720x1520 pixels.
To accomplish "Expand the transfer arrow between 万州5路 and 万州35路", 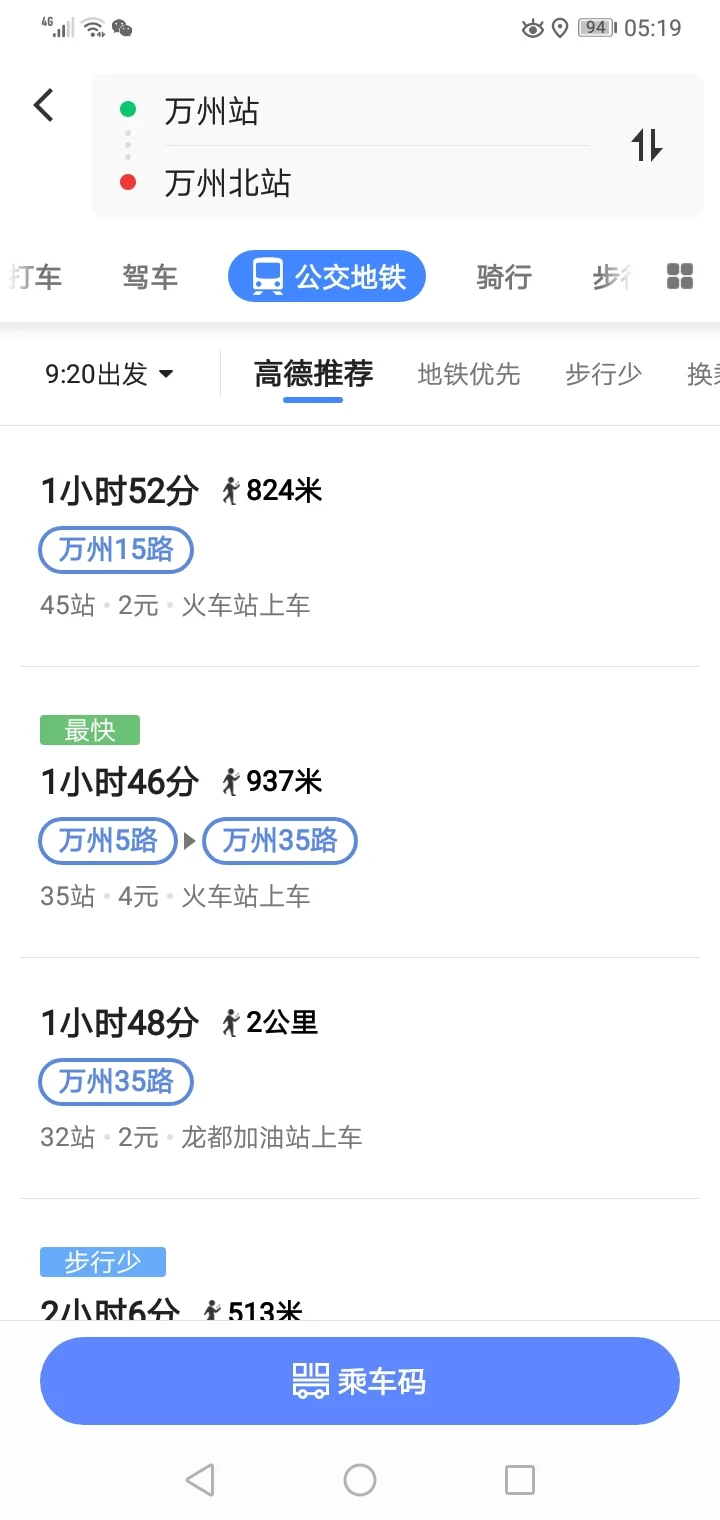I will [193, 841].
